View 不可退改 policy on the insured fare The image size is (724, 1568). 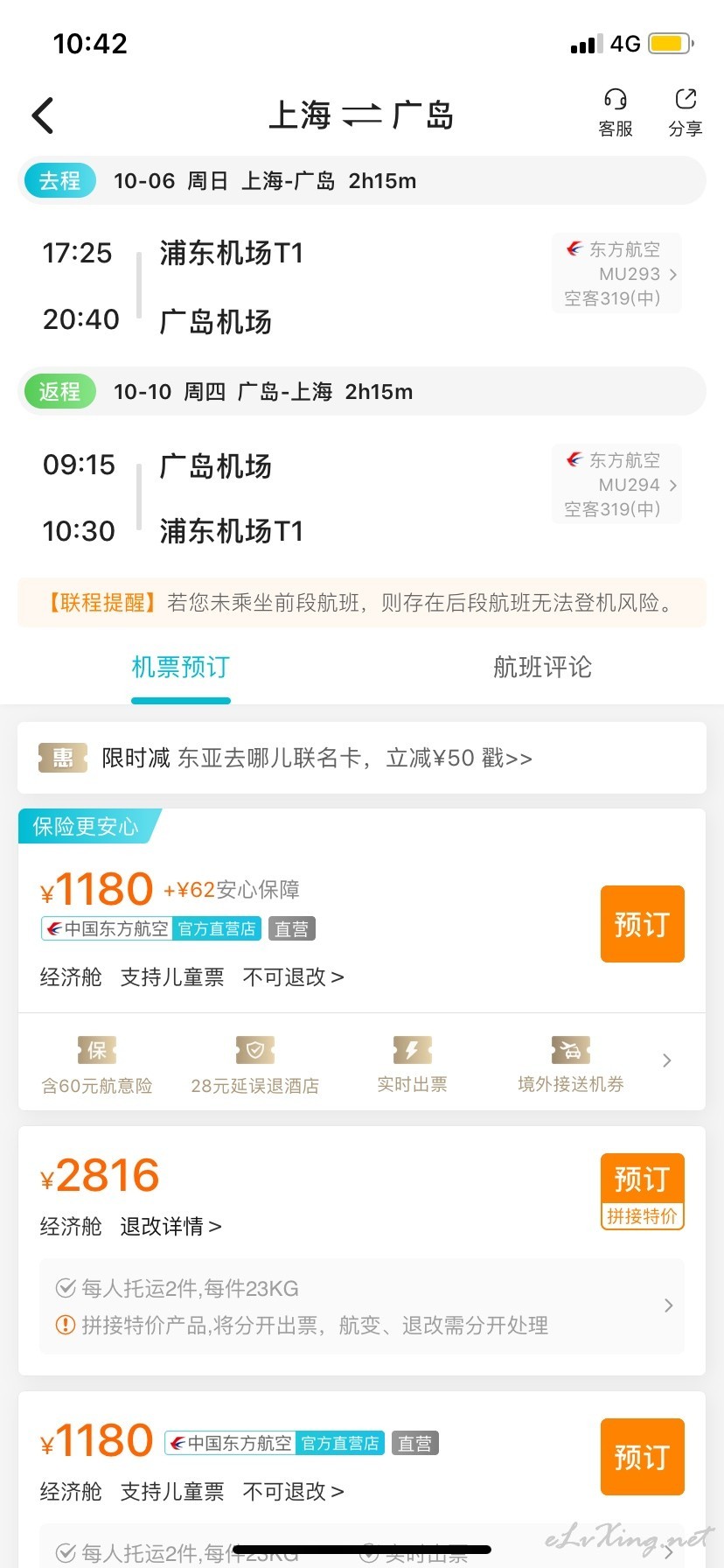click(x=293, y=977)
